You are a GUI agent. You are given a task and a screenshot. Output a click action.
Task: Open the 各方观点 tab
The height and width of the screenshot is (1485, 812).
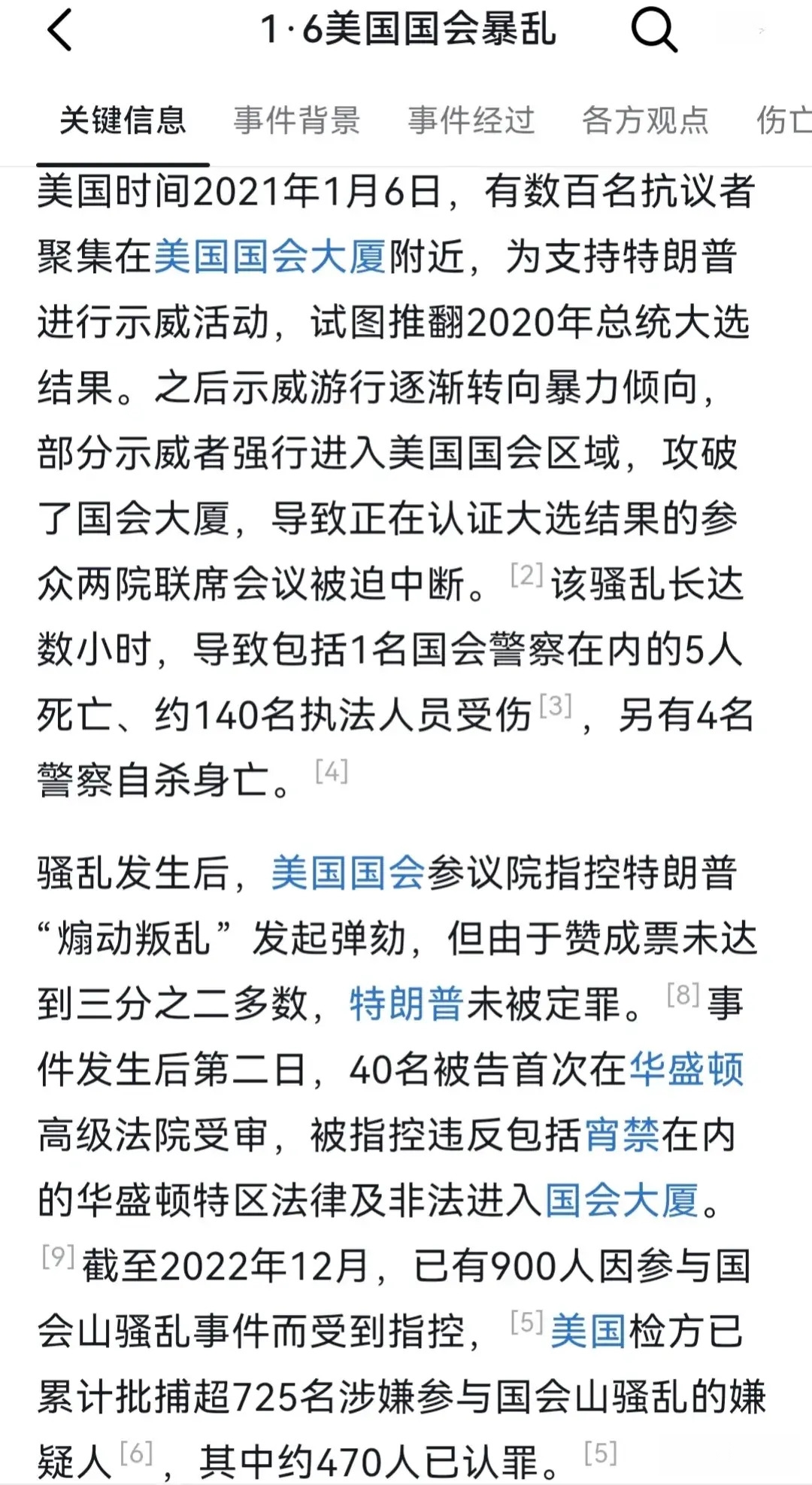[646, 120]
